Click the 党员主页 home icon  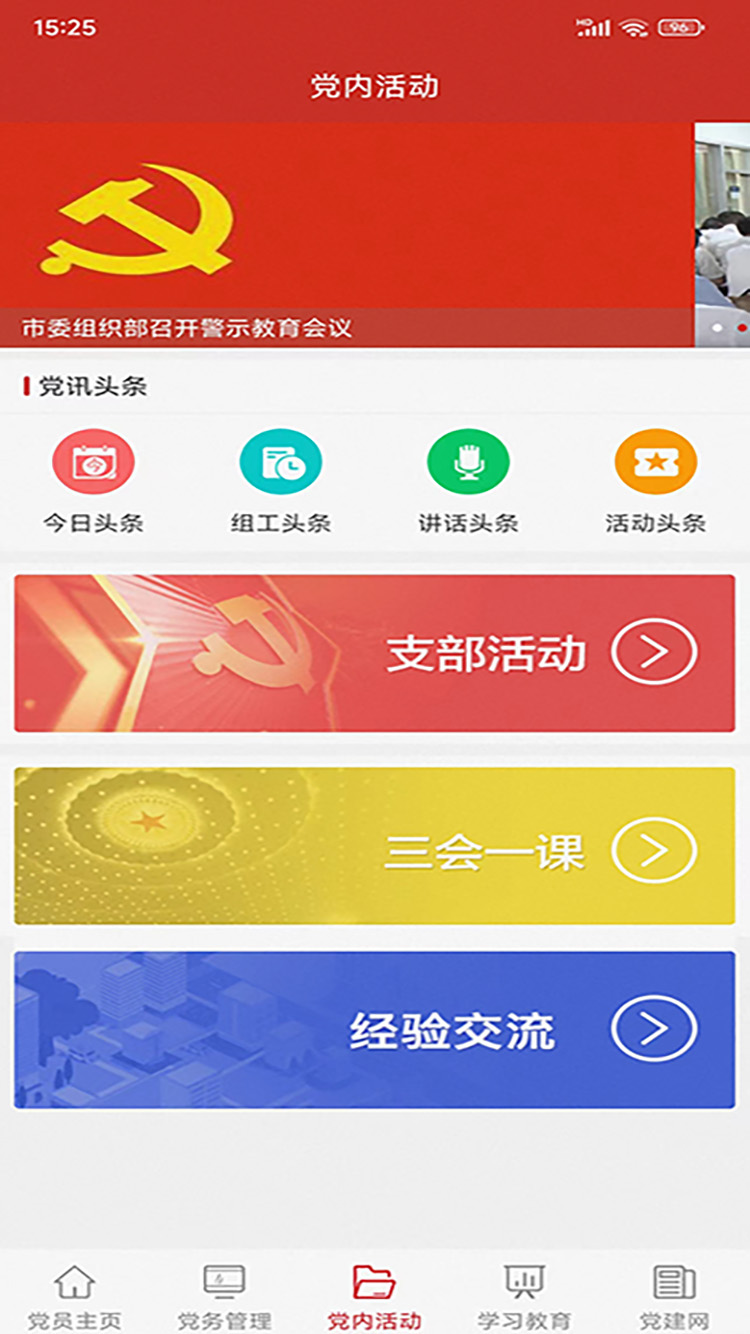[x=75, y=1283]
